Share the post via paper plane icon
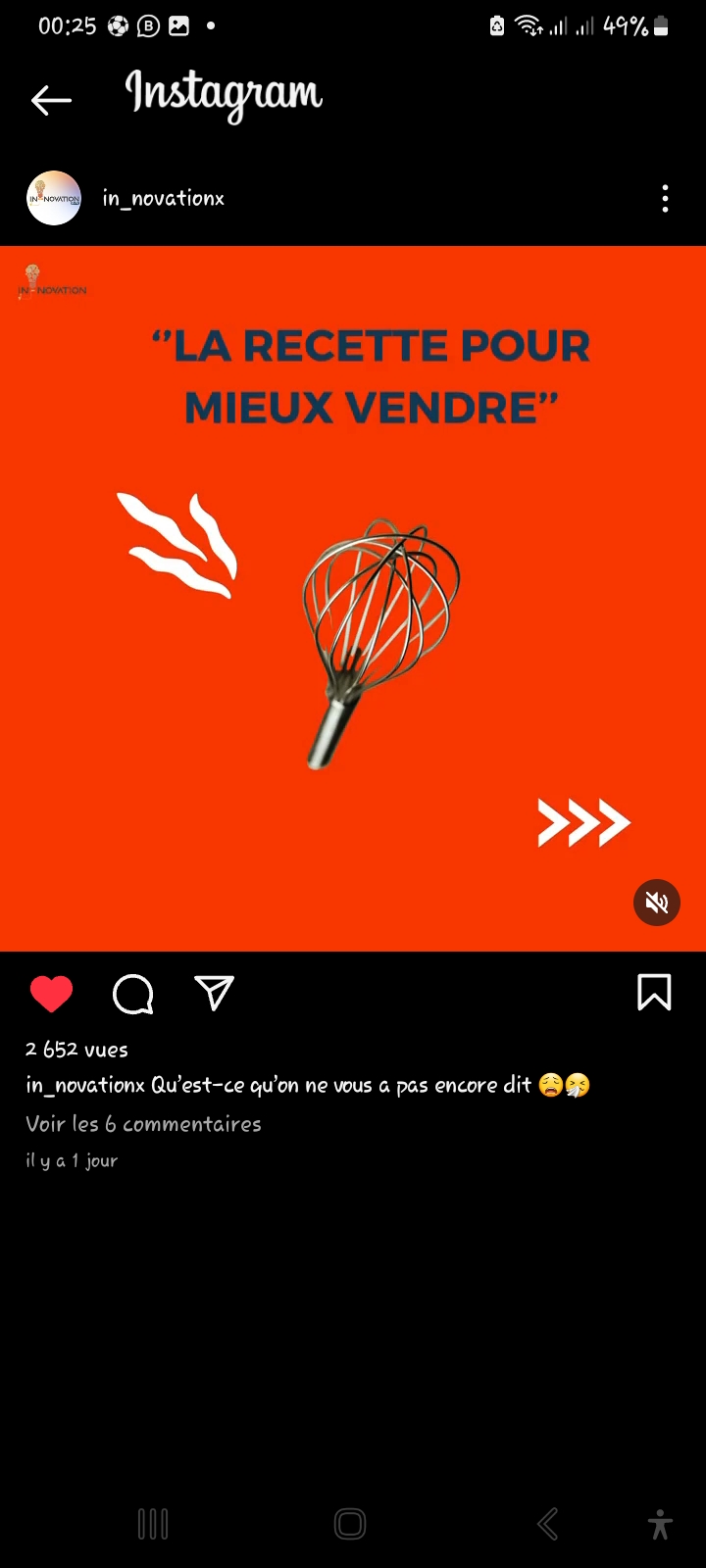706x1568 pixels. (214, 993)
